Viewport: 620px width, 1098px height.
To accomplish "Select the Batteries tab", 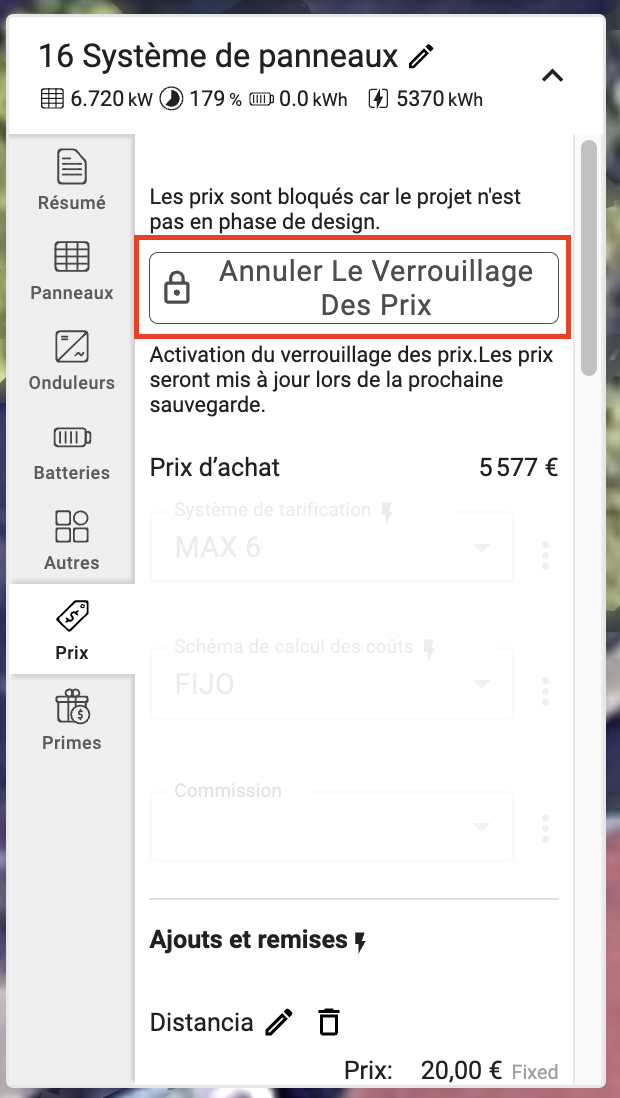I will click(72, 450).
